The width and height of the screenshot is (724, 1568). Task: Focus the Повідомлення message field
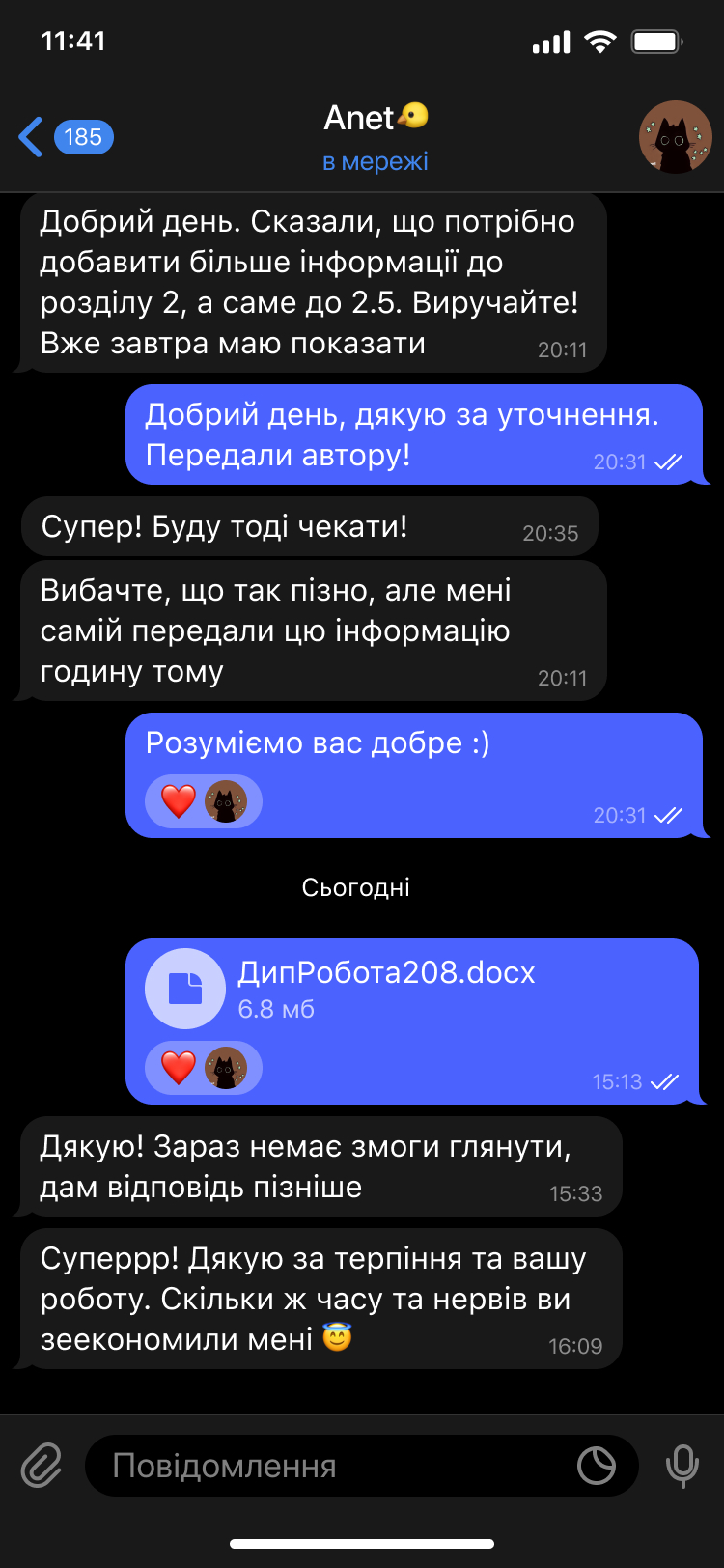(x=328, y=1466)
